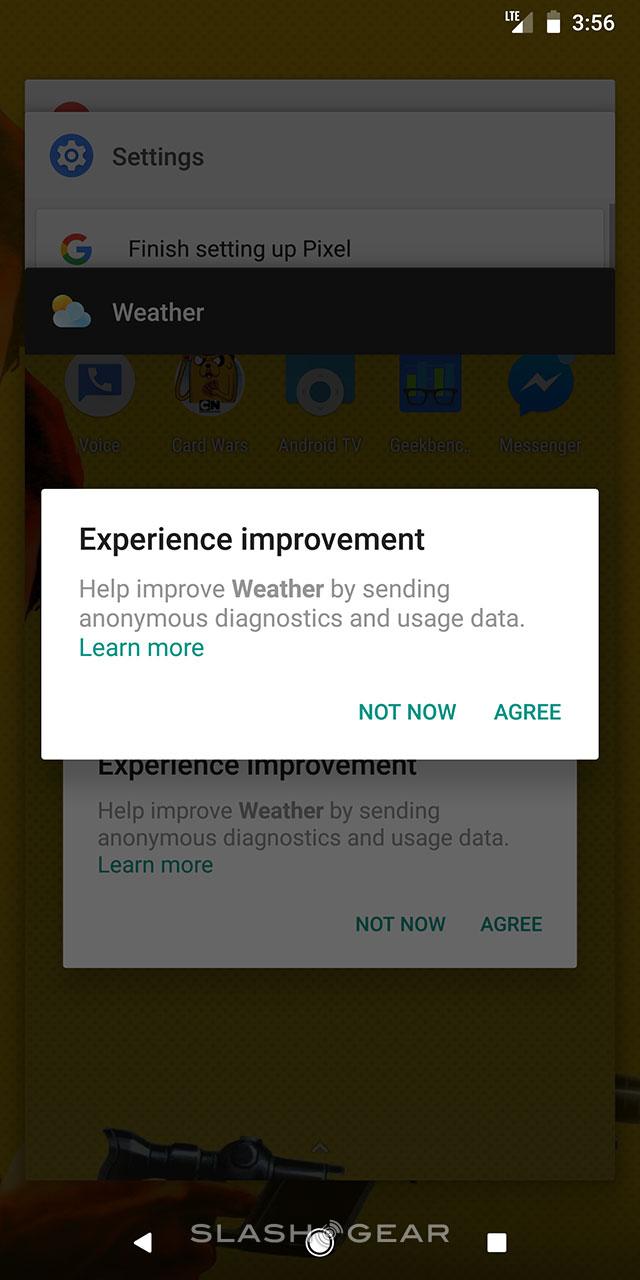Tap AGREE in the front white dialog
Viewport: 640px width, 1280px height.
tap(527, 712)
